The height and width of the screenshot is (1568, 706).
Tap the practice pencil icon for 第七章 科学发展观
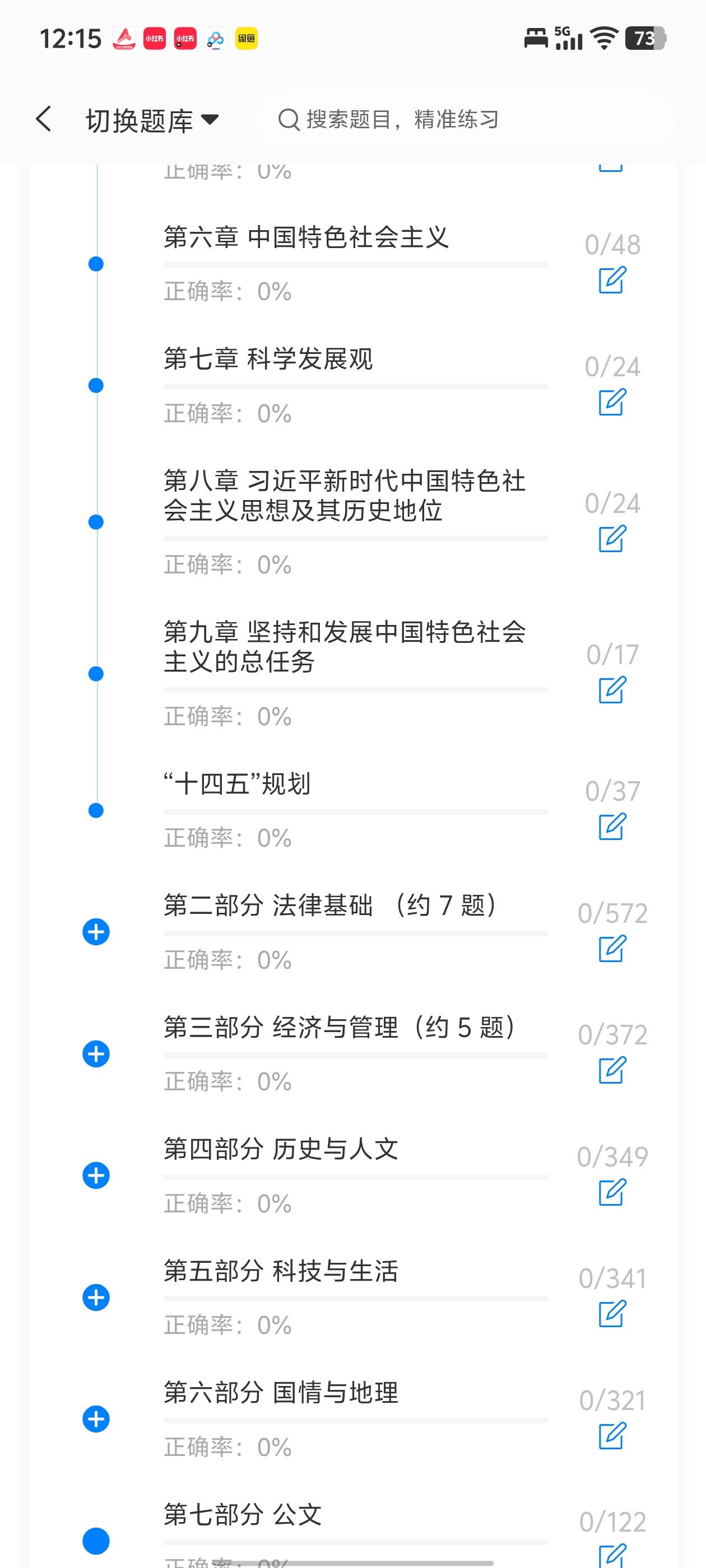[x=612, y=402]
